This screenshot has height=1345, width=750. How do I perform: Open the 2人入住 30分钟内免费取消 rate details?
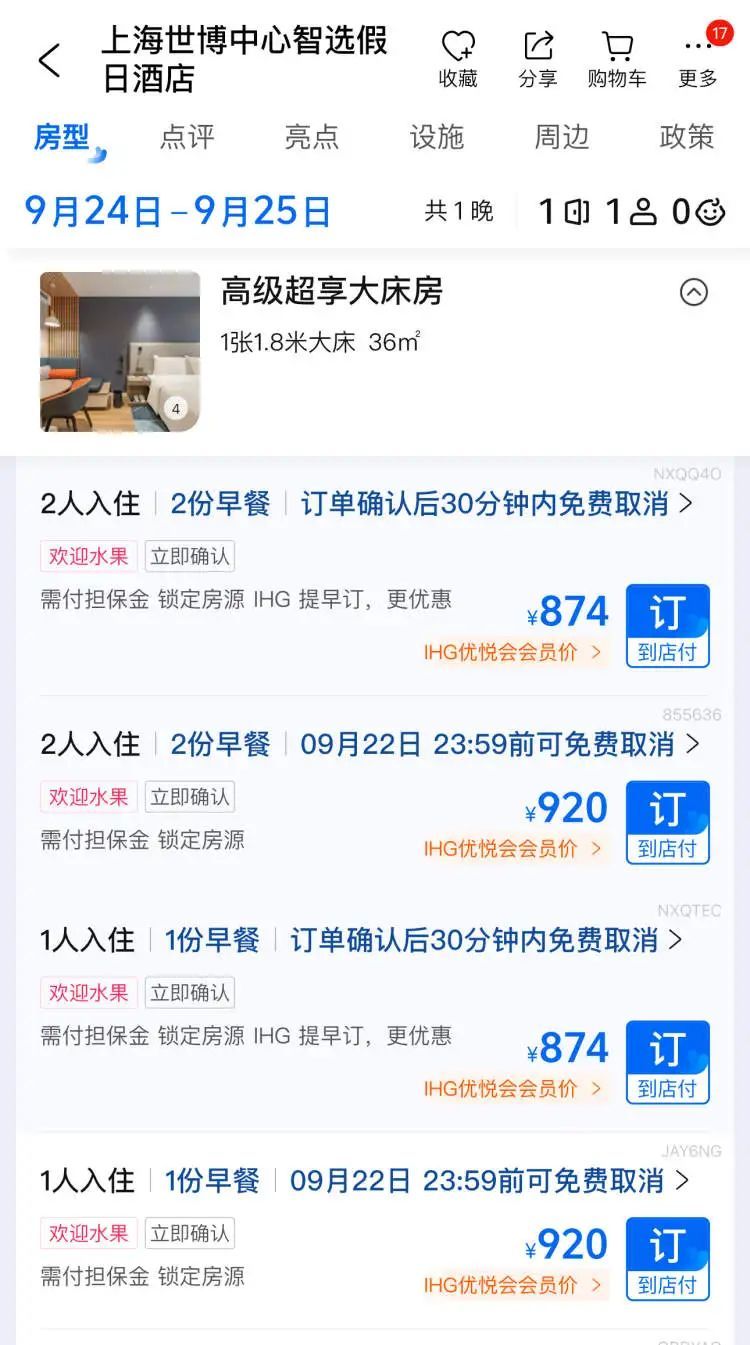point(496,504)
